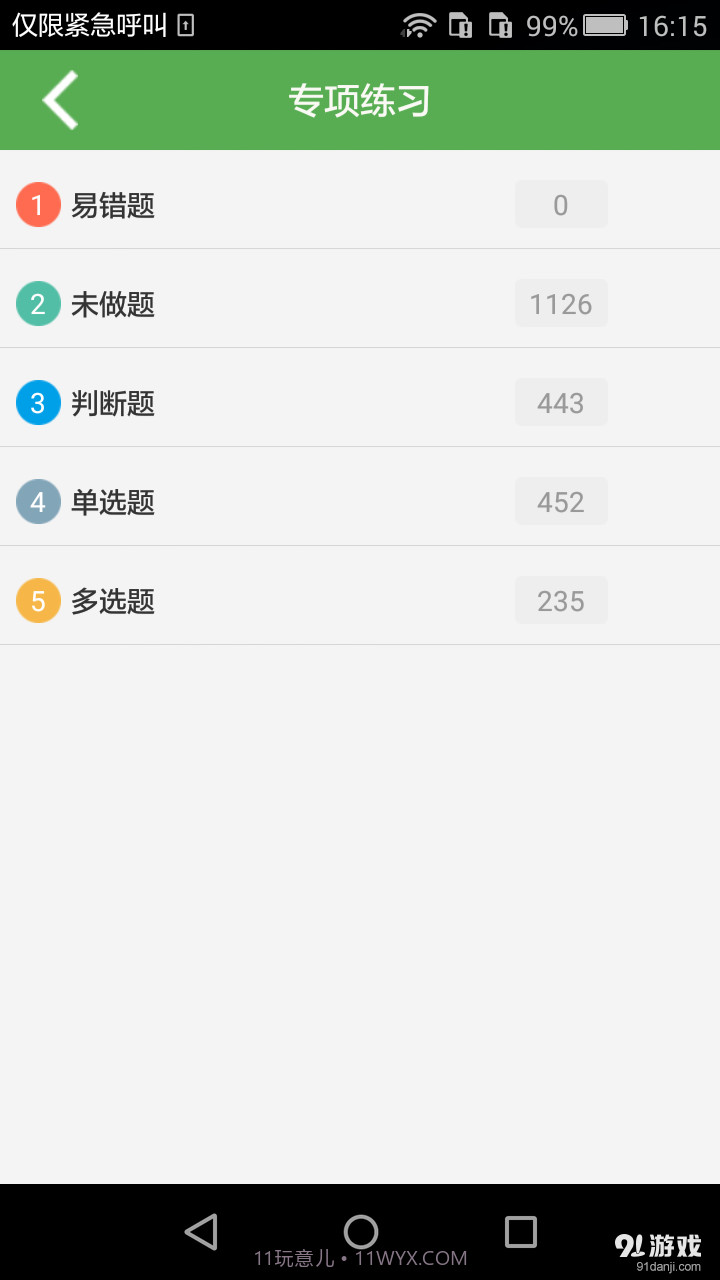Screen dimensions: 720x1280
Task: Tap the count field showing 1126
Action: [x=560, y=303]
